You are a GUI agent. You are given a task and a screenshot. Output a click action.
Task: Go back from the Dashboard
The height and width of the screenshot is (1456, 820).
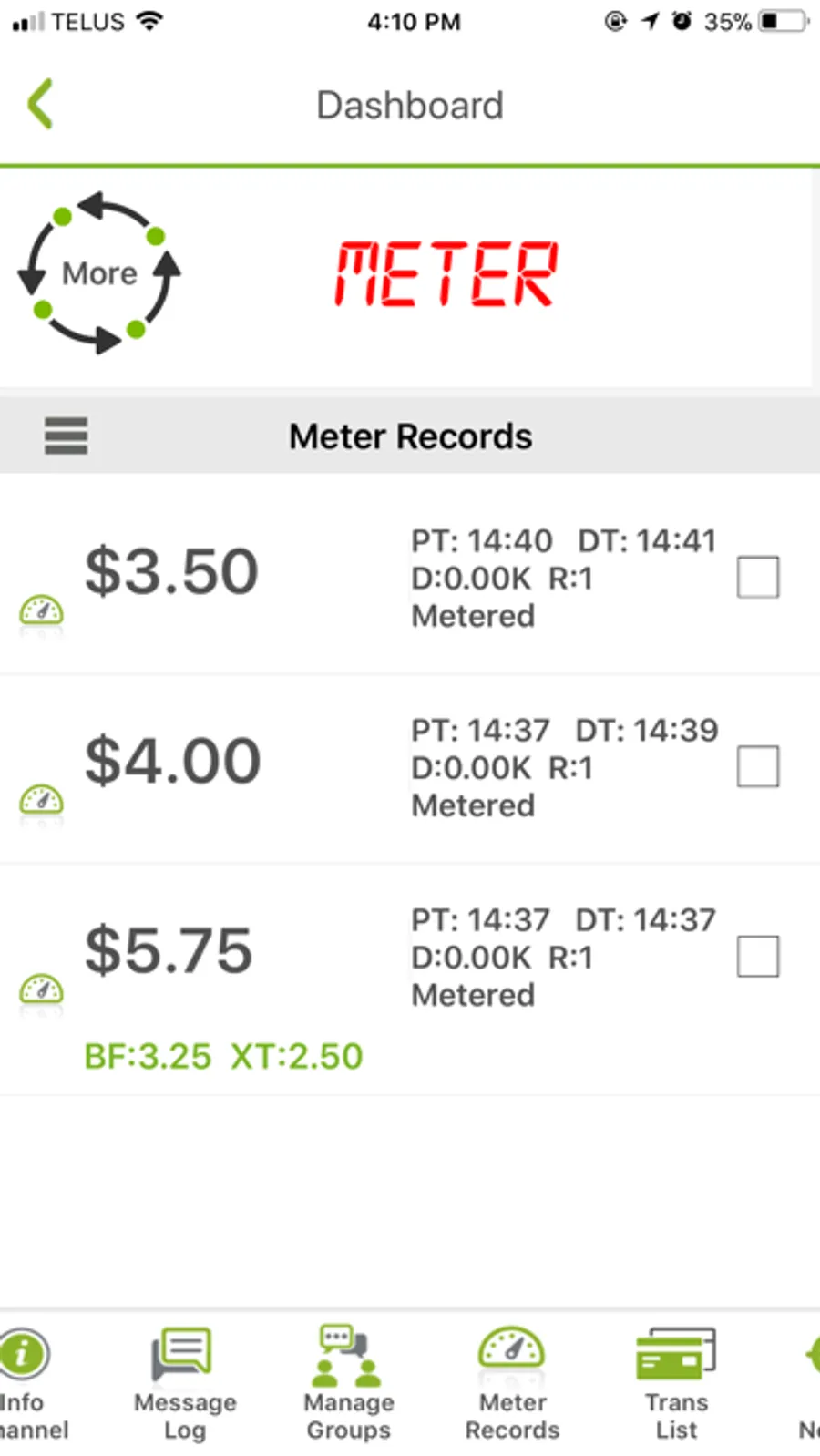pyautogui.click(x=41, y=105)
